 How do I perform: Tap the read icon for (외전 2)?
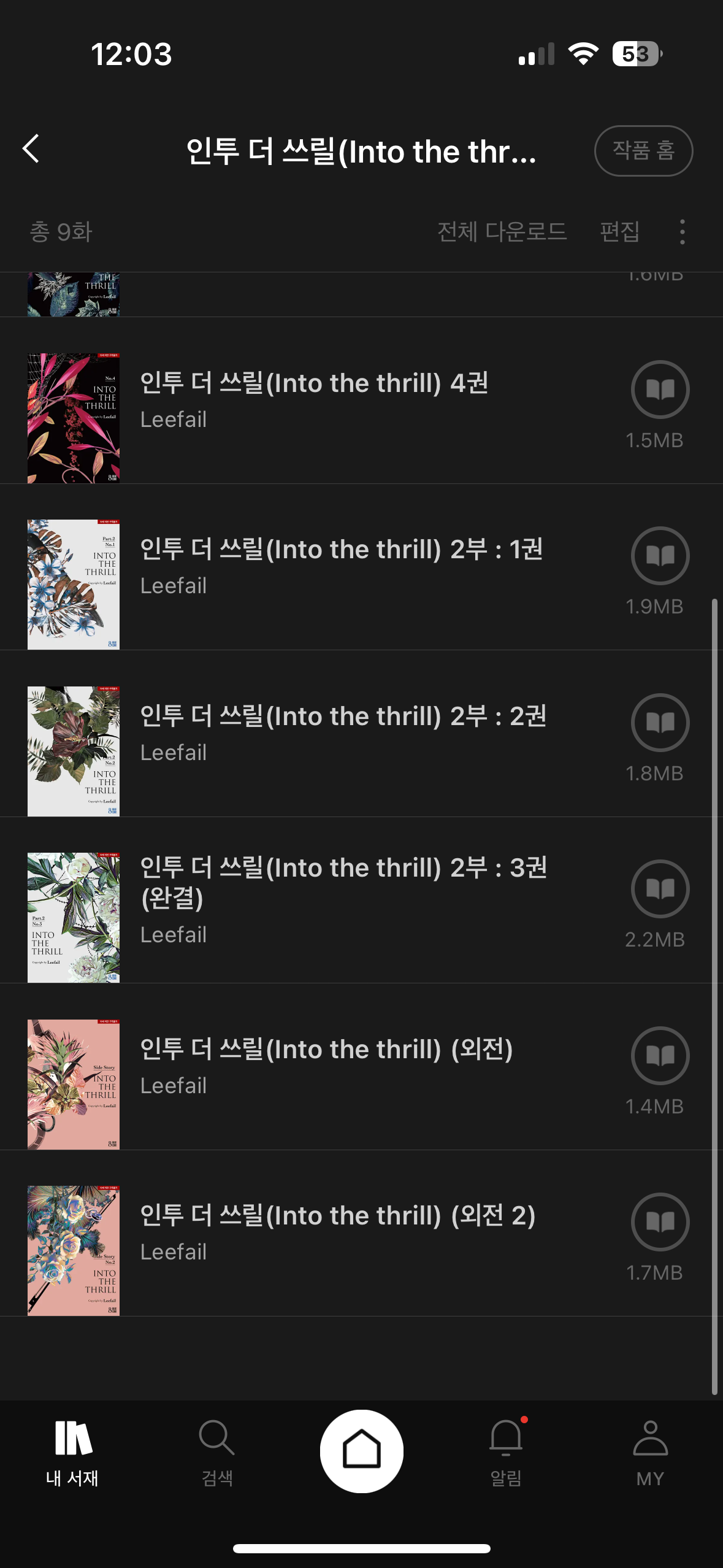point(660,1222)
